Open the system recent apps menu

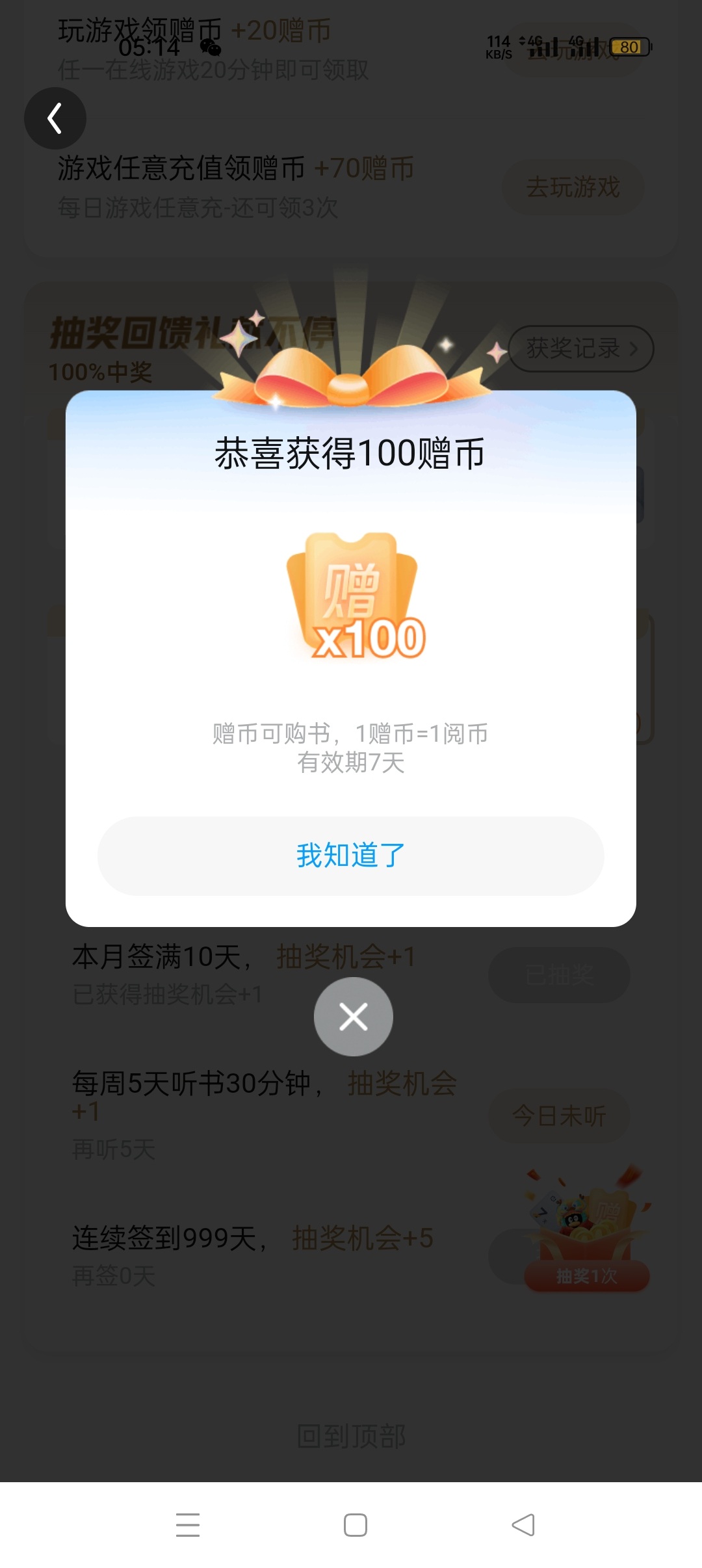point(188,1525)
